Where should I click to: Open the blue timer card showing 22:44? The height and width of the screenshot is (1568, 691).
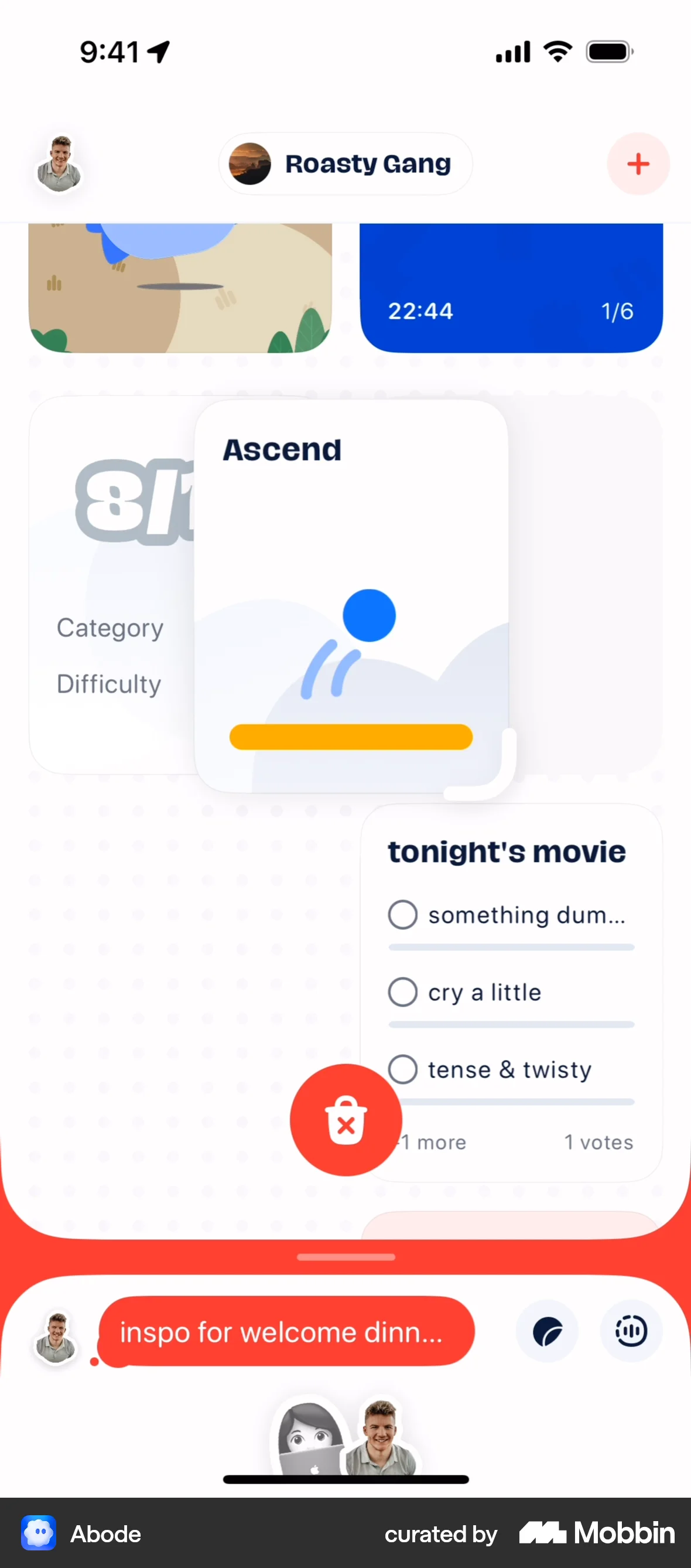tap(511, 288)
